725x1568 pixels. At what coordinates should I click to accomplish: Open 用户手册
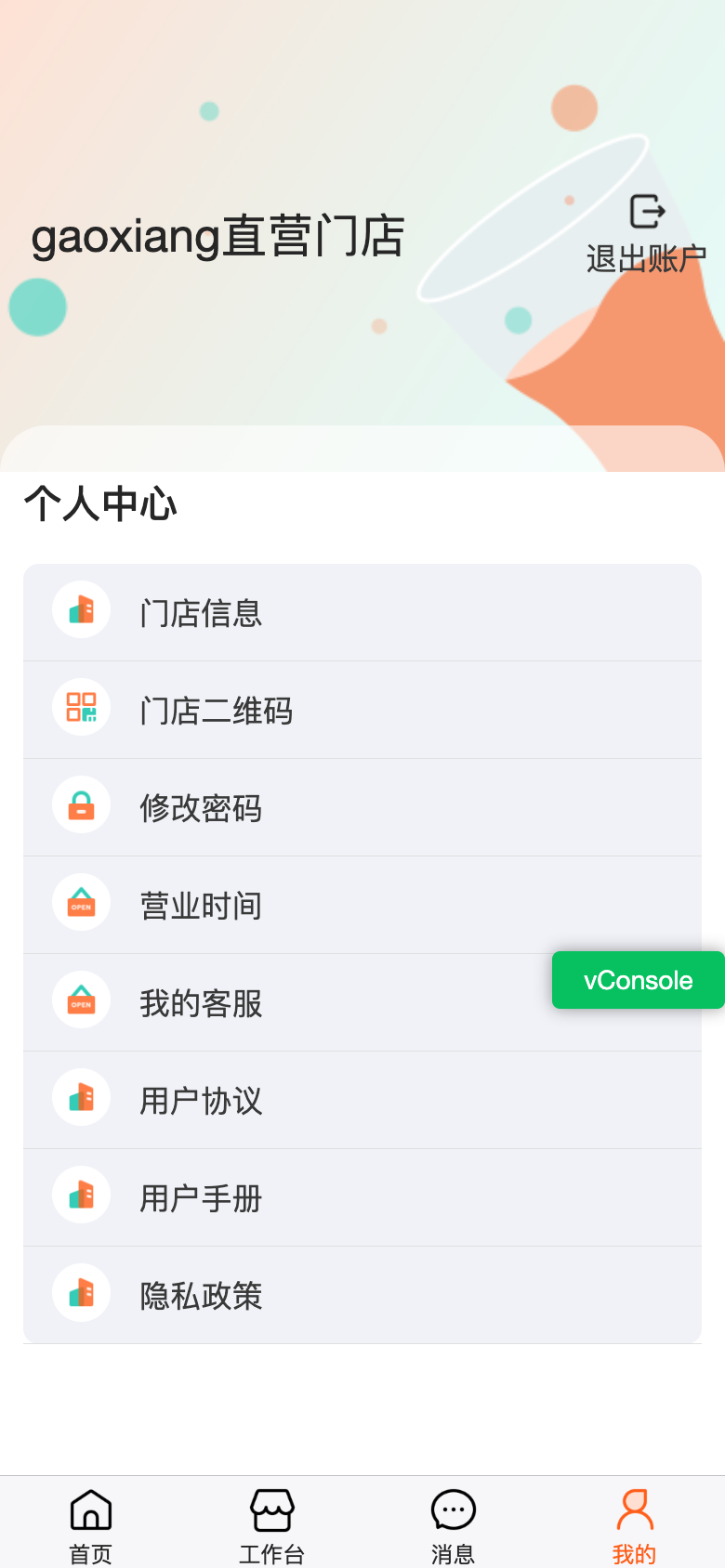[362, 1198]
